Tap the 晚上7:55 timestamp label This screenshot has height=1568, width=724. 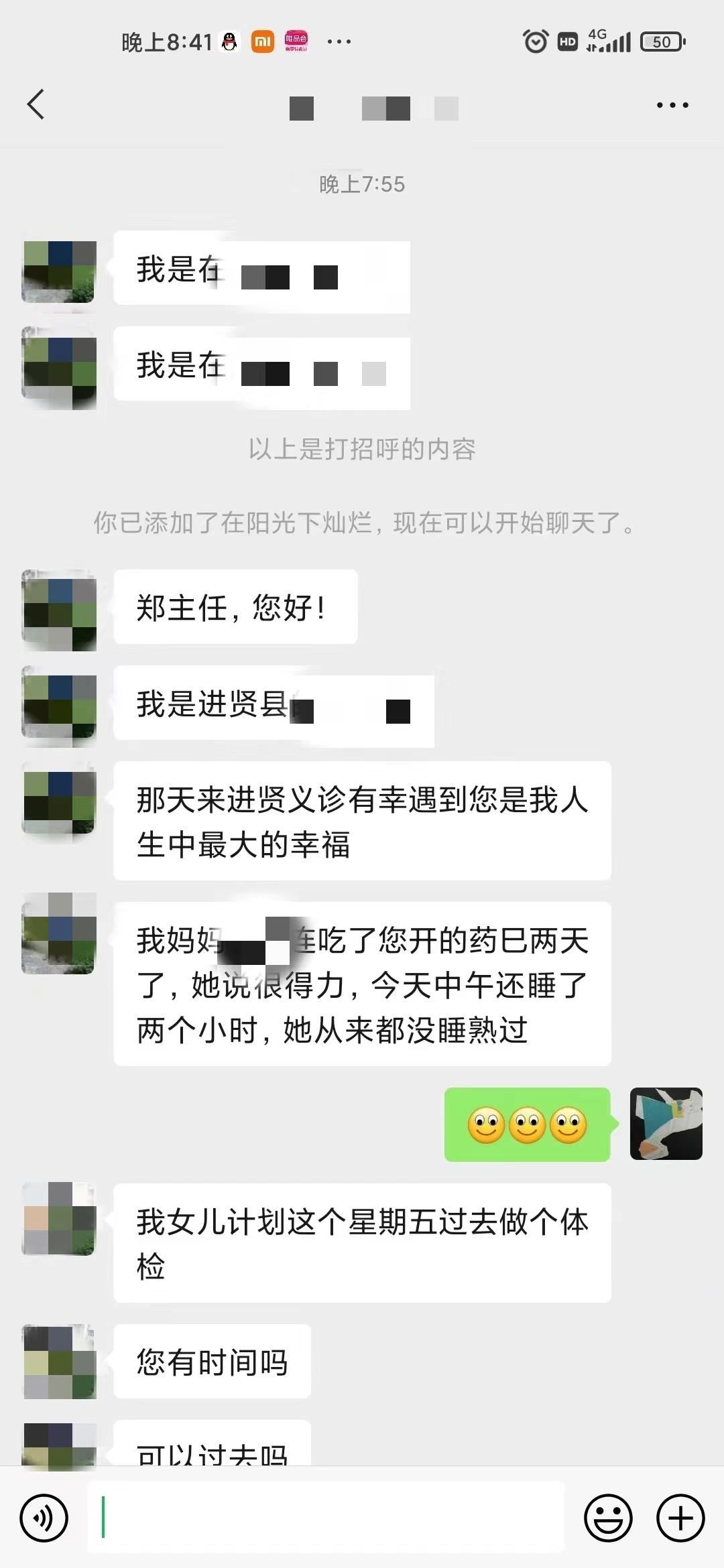362,183
